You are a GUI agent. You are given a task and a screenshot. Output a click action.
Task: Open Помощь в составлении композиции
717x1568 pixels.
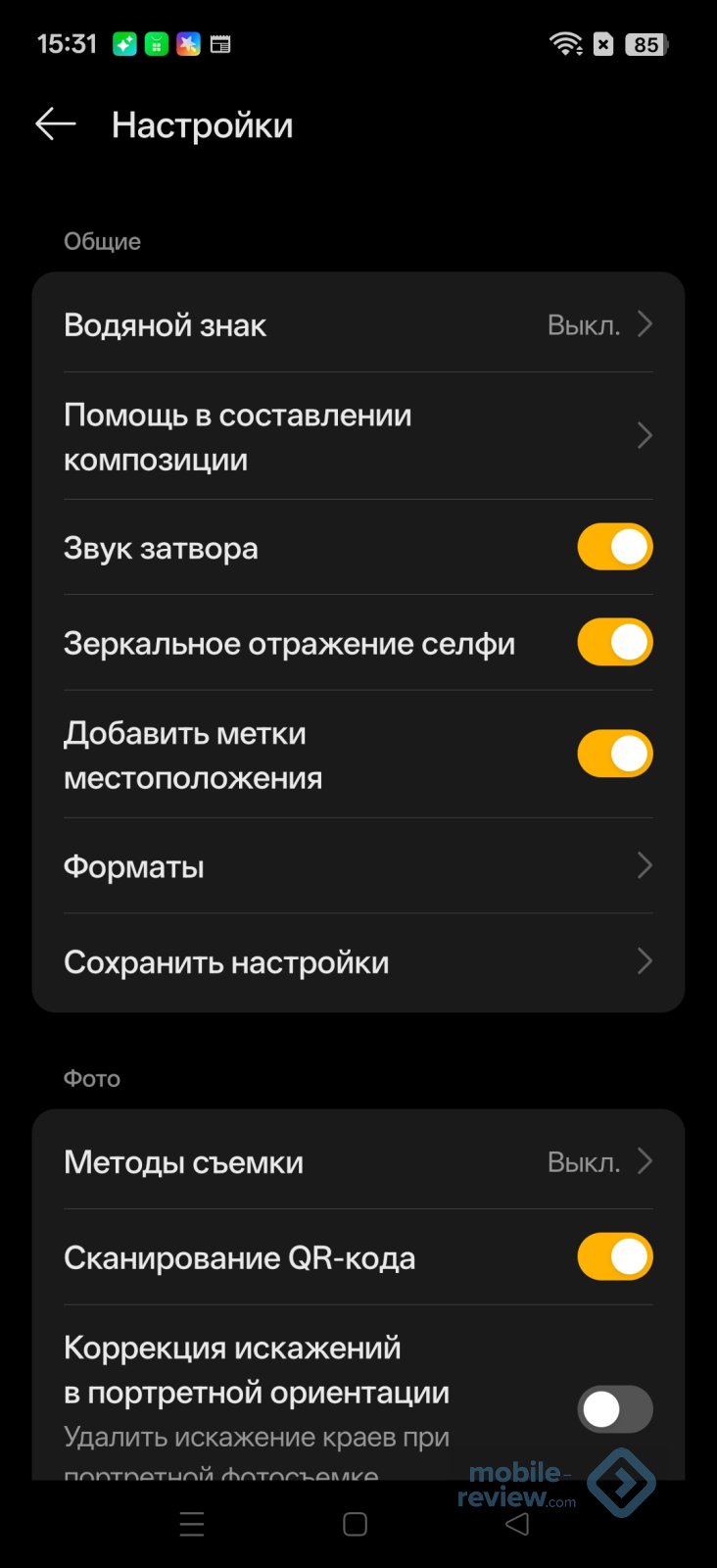tap(358, 436)
